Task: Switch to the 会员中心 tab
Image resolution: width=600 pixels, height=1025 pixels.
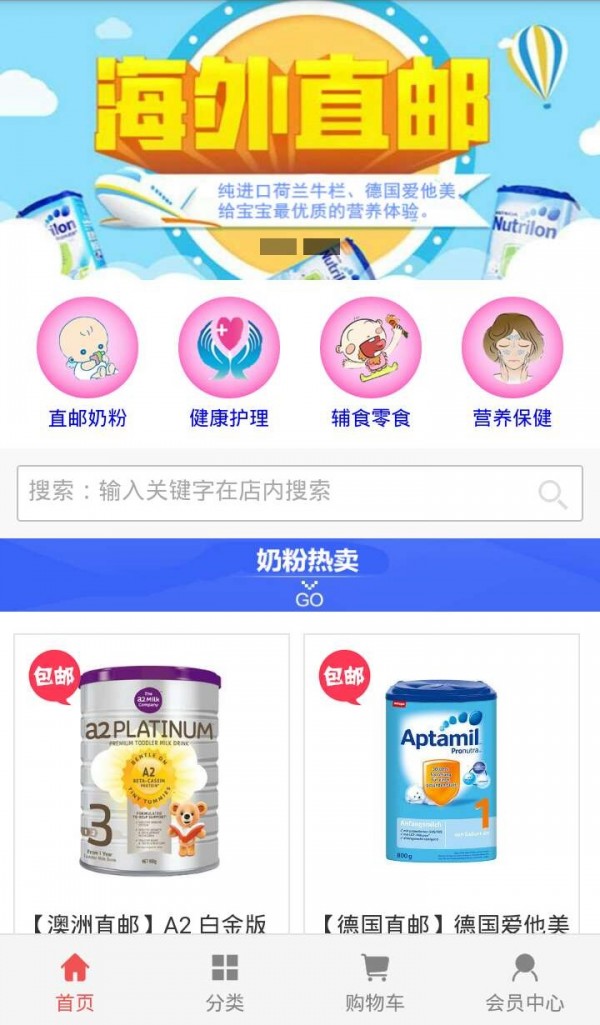Action: [x=525, y=982]
